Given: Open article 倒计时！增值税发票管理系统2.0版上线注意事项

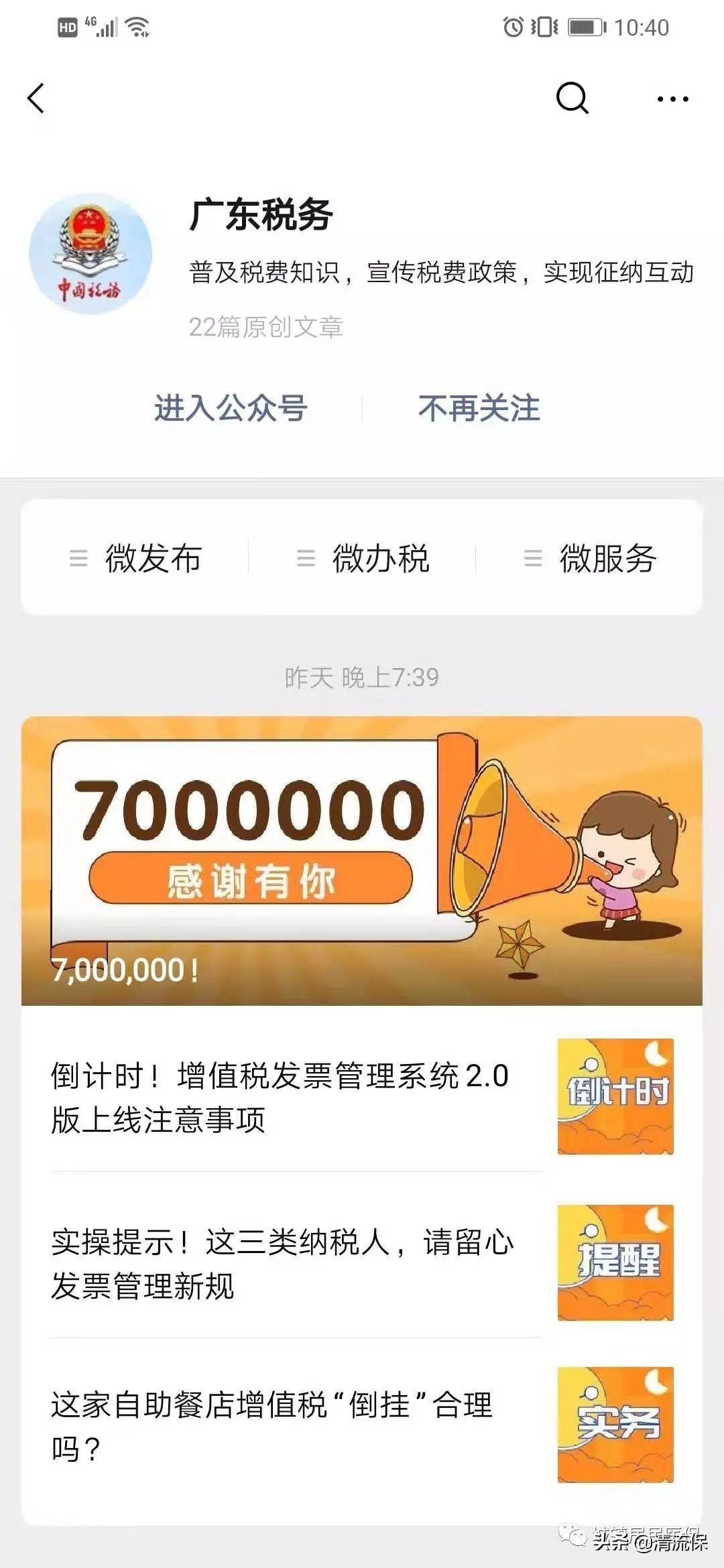Looking at the screenshot, I should (x=362, y=1097).
